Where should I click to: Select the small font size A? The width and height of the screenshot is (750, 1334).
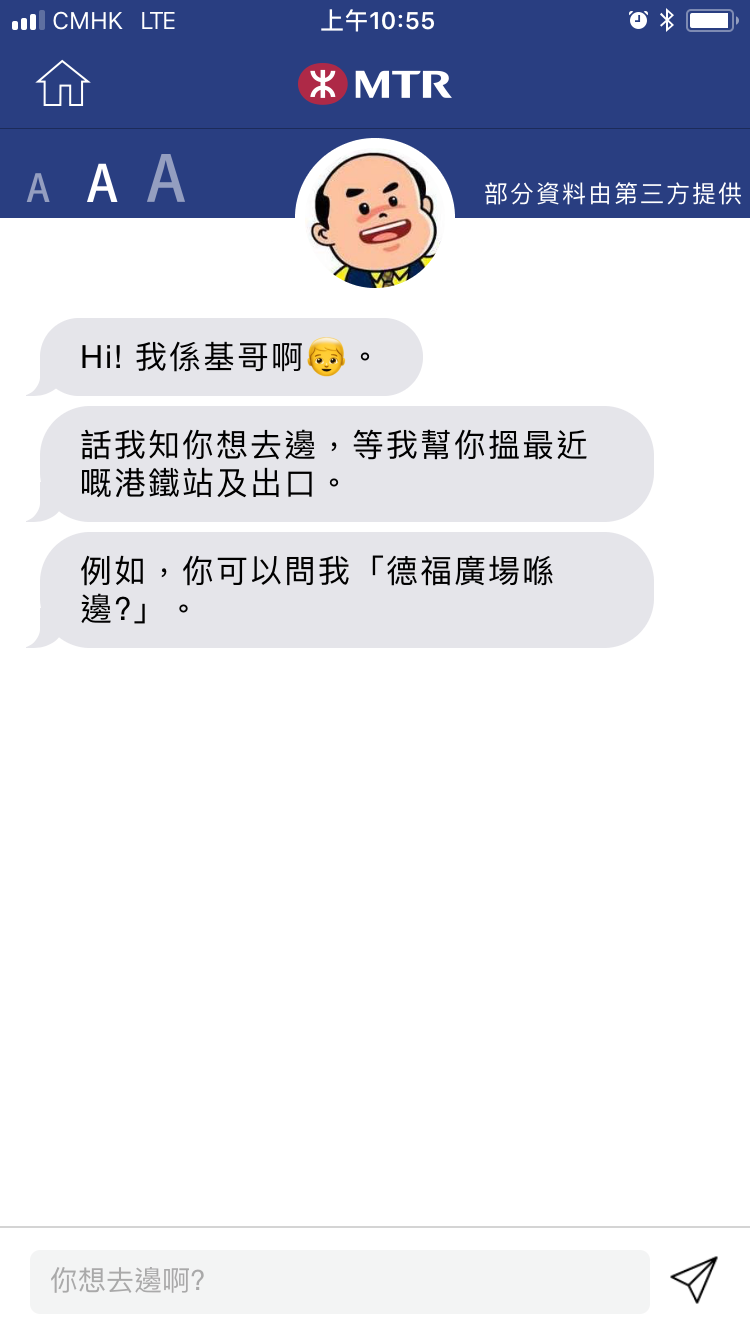(38, 188)
